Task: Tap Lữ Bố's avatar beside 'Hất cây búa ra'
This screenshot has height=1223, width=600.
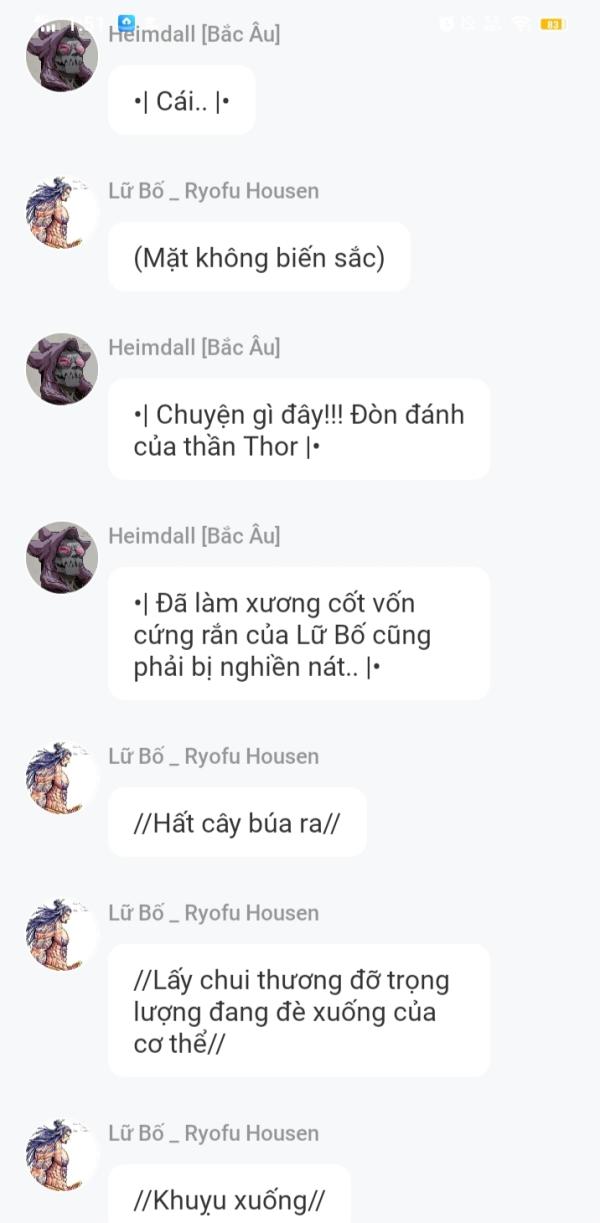Action: [62, 778]
